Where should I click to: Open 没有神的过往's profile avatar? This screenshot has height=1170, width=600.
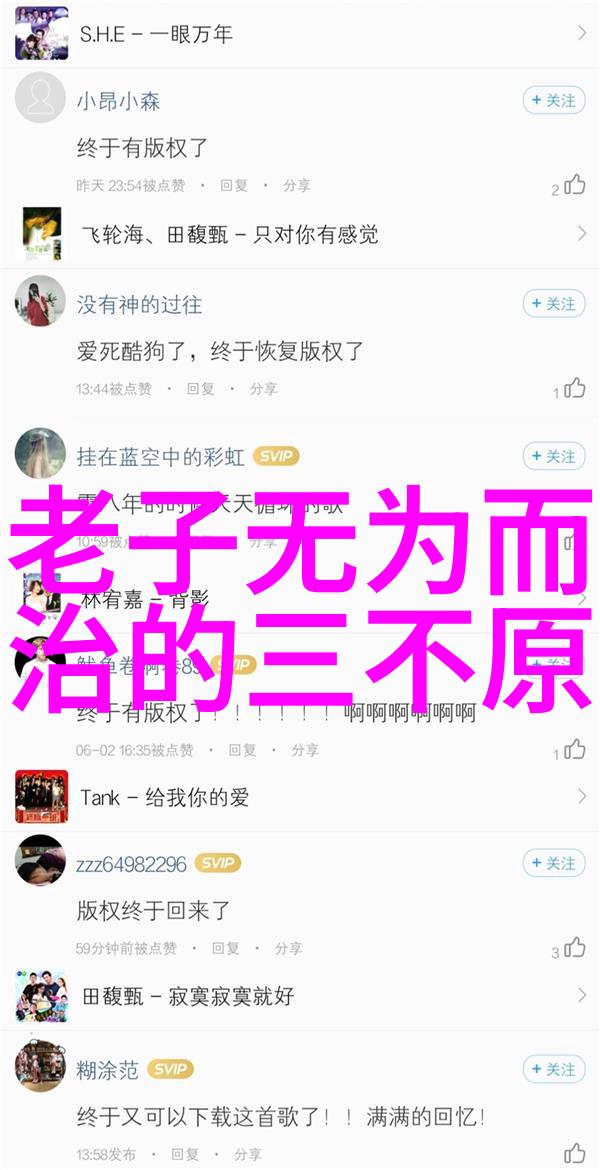point(40,301)
